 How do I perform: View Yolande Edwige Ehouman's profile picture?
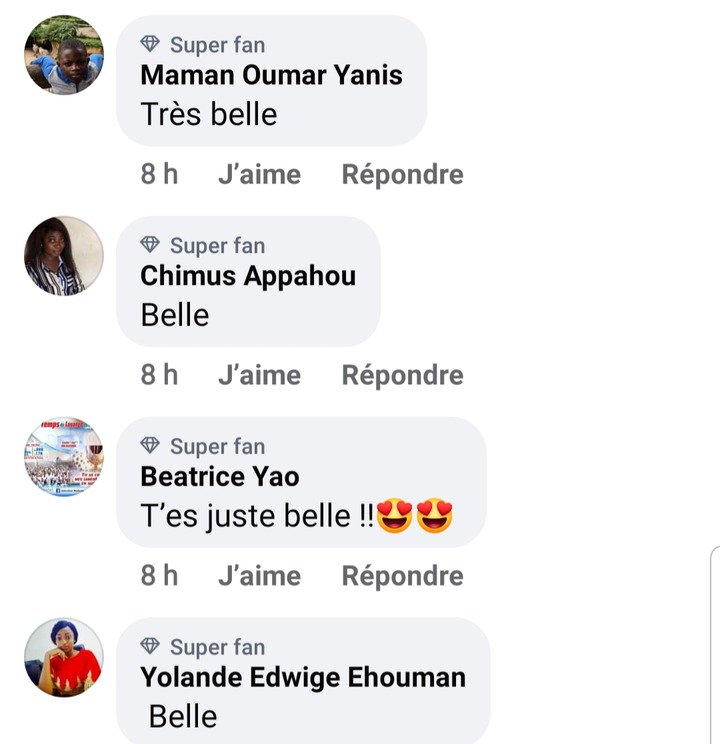pyautogui.click(x=64, y=658)
